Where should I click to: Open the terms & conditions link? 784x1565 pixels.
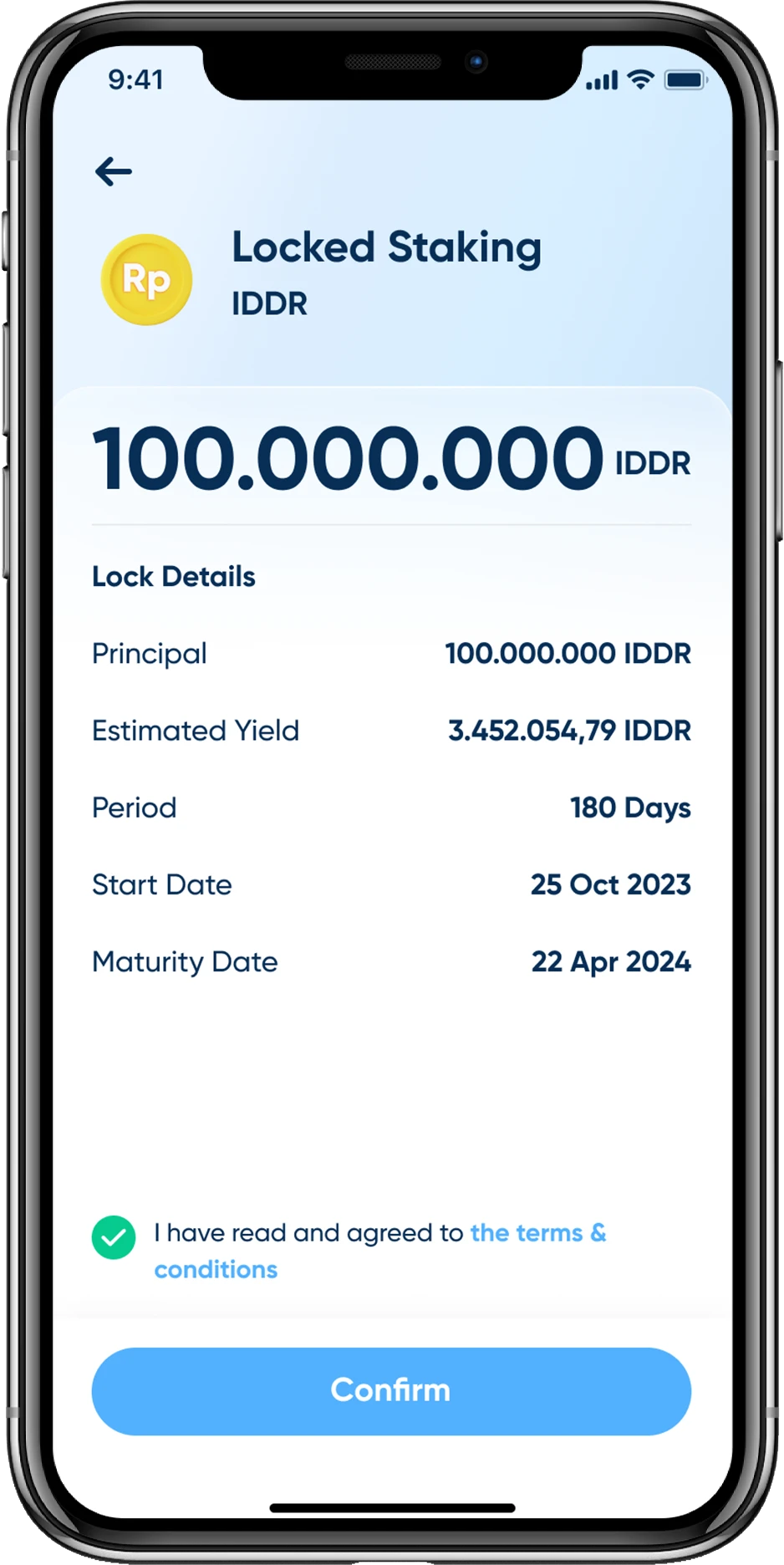click(537, 1233)
